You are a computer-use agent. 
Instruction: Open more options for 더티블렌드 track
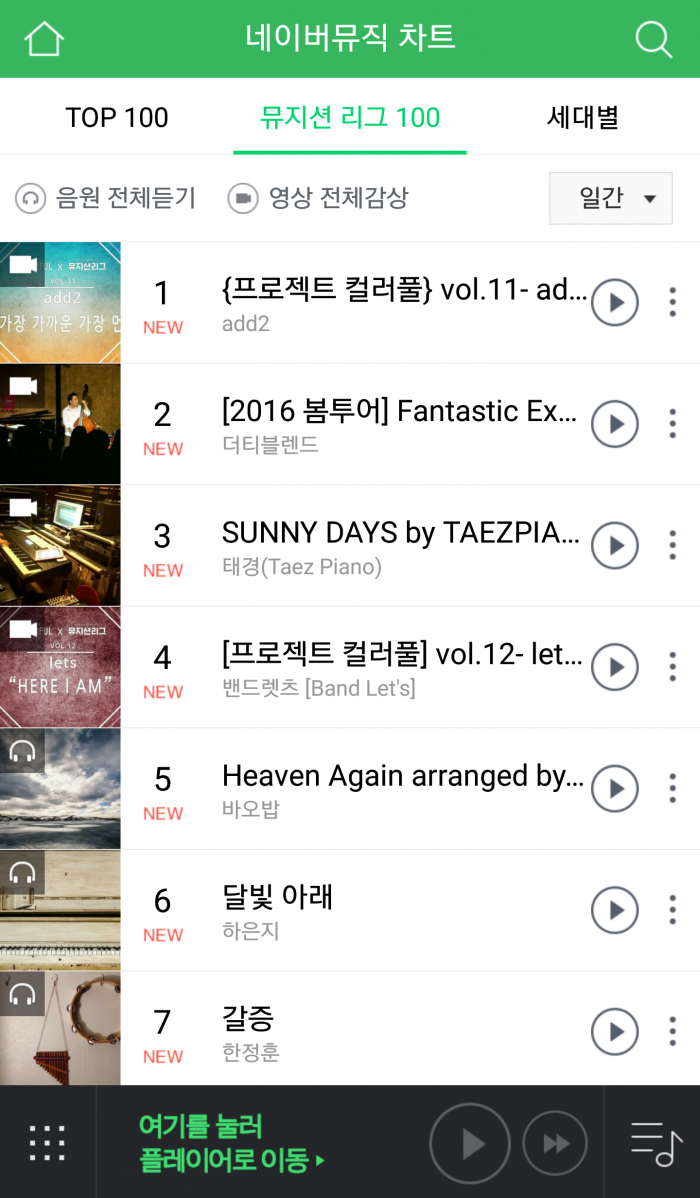click(672, 424)
